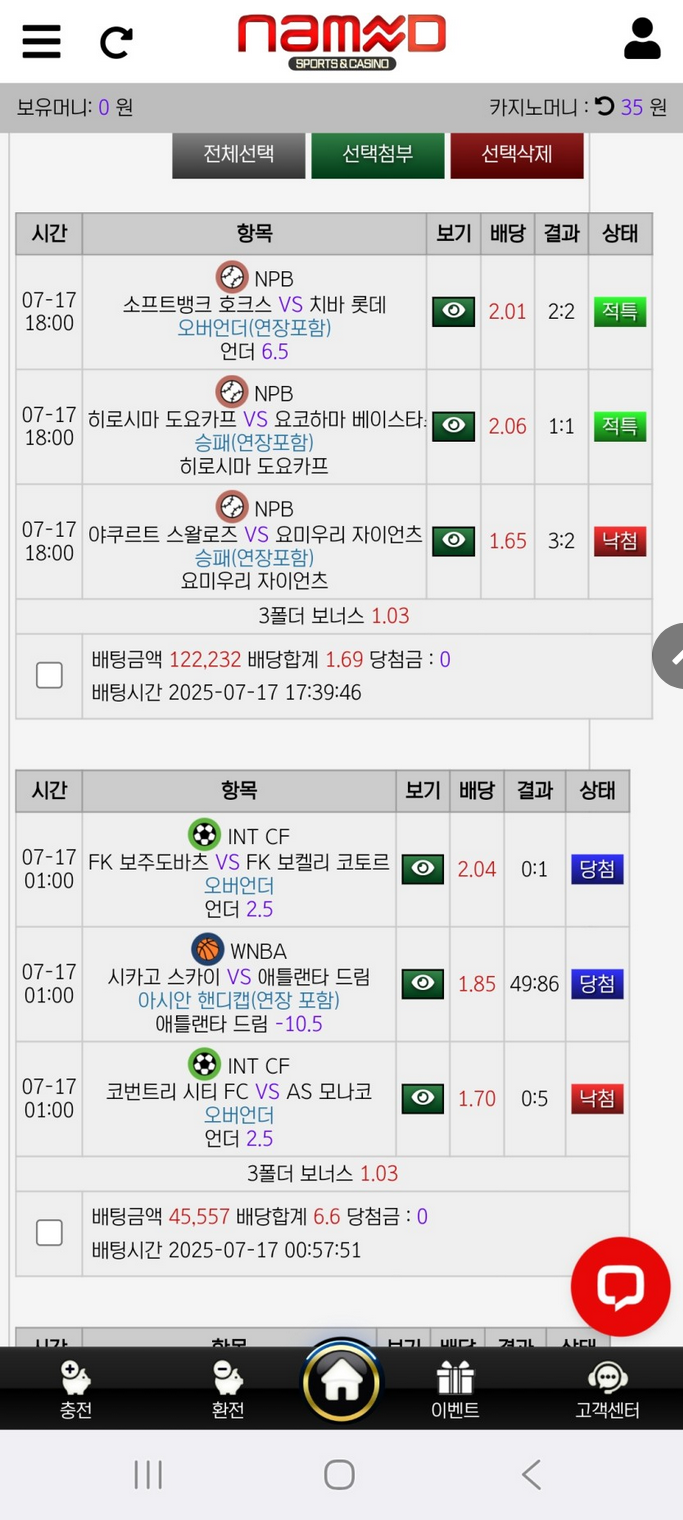Open the user profile icon
683x1520 pixels.
(x=642, y=39)
